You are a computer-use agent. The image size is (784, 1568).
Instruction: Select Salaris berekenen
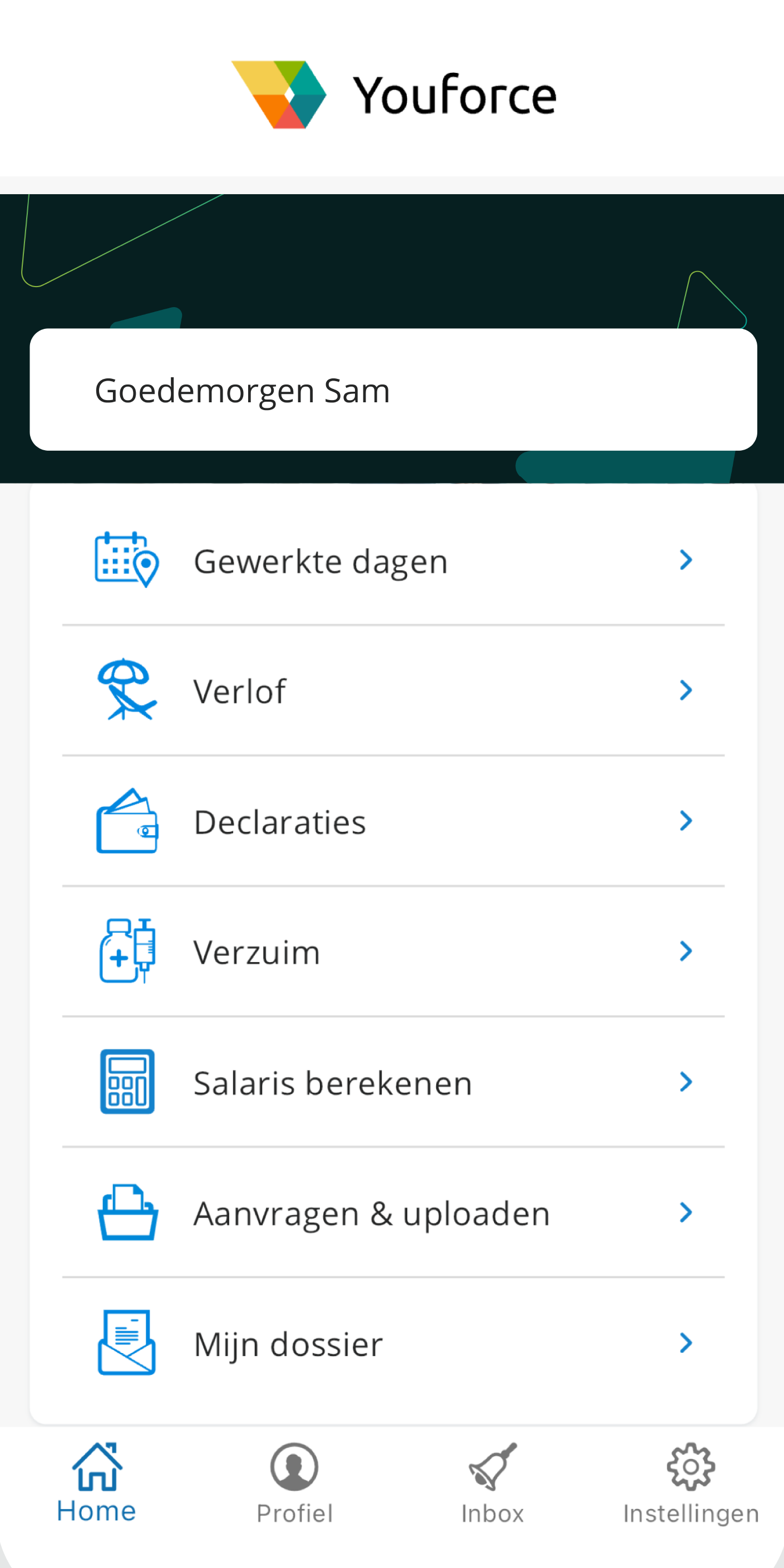pos(393,1083)
